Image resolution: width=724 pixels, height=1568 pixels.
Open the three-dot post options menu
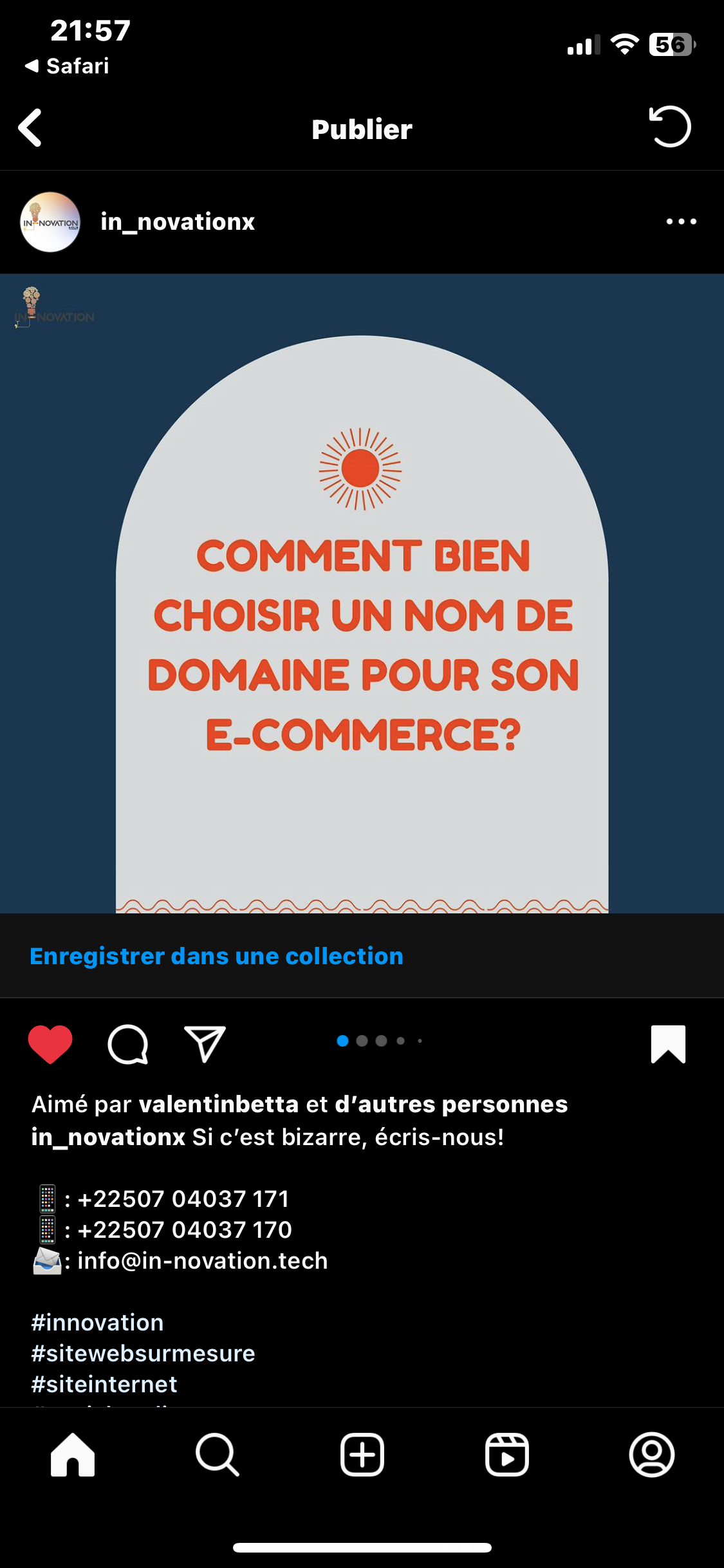681,222
